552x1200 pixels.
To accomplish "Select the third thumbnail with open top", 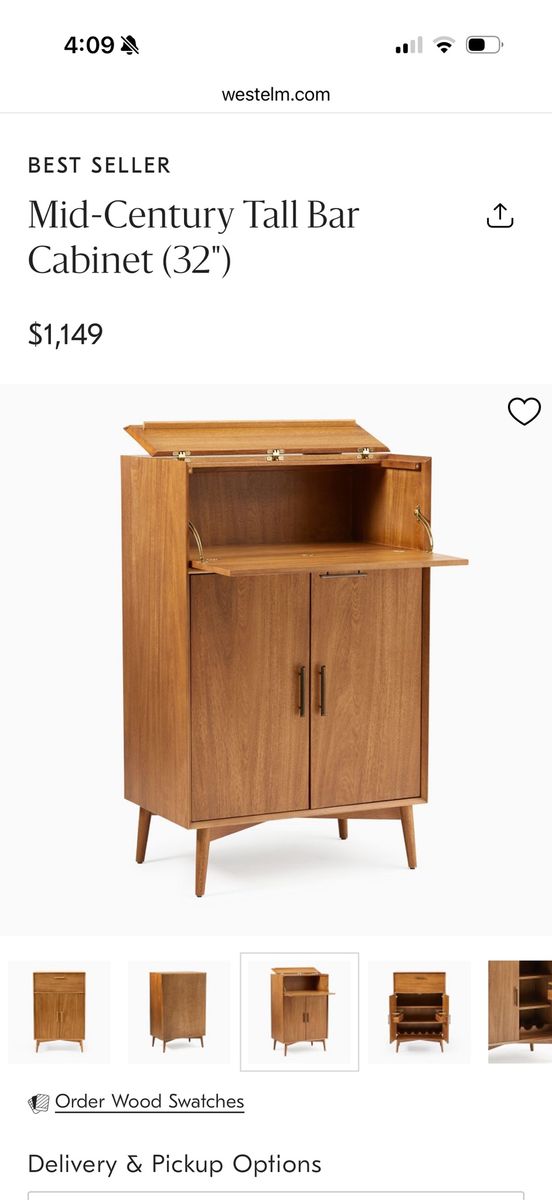I will coord(299,1012).
